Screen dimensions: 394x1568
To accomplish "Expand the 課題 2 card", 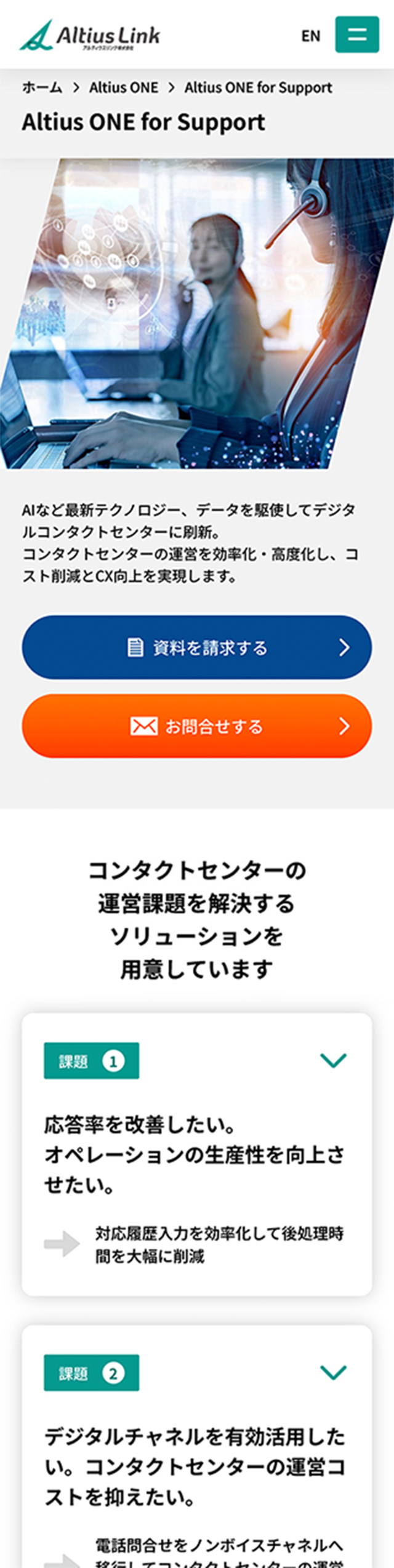I will [x=333, y=1371].
